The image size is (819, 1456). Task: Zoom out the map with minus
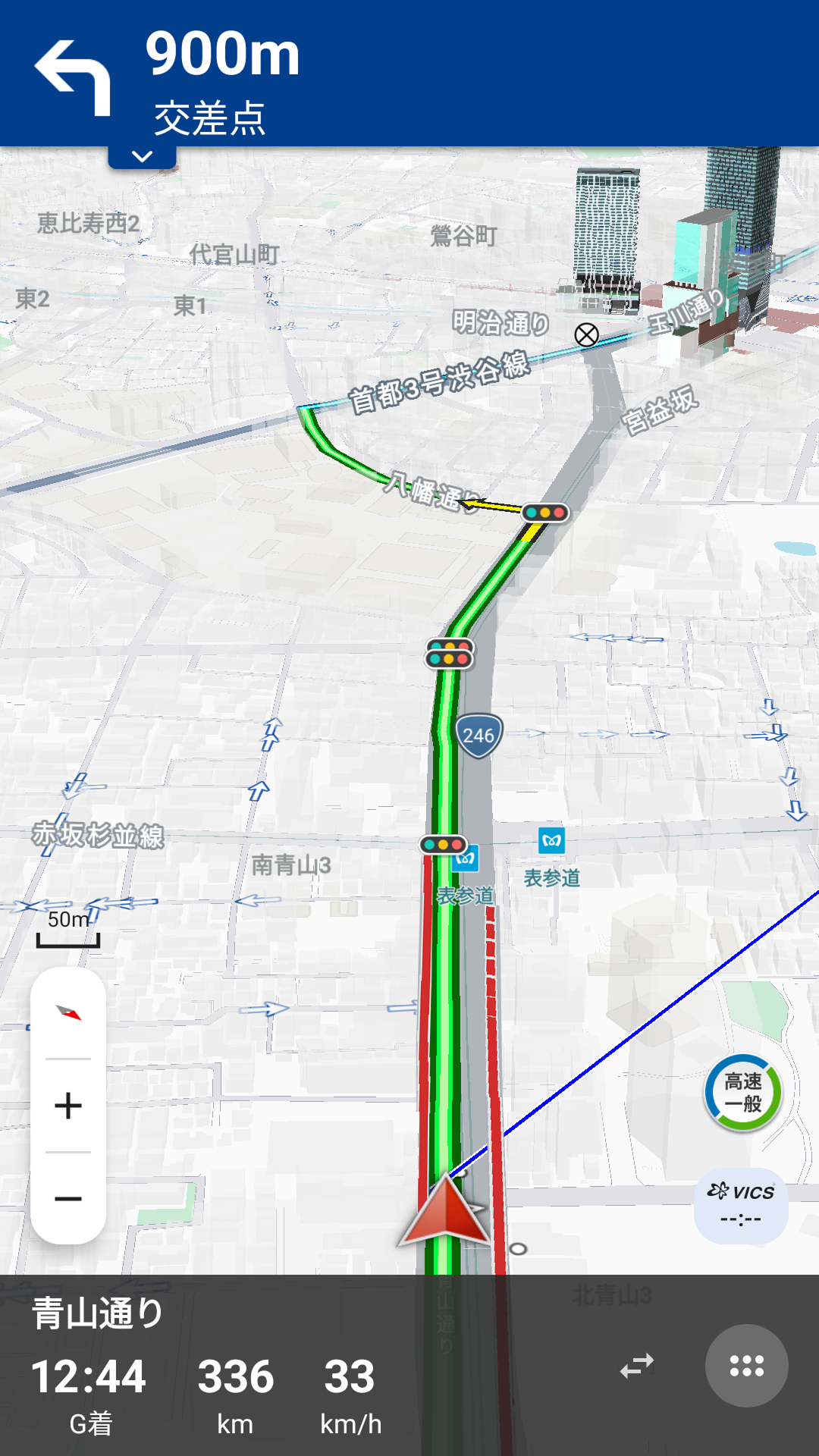tap(68, 1199)
